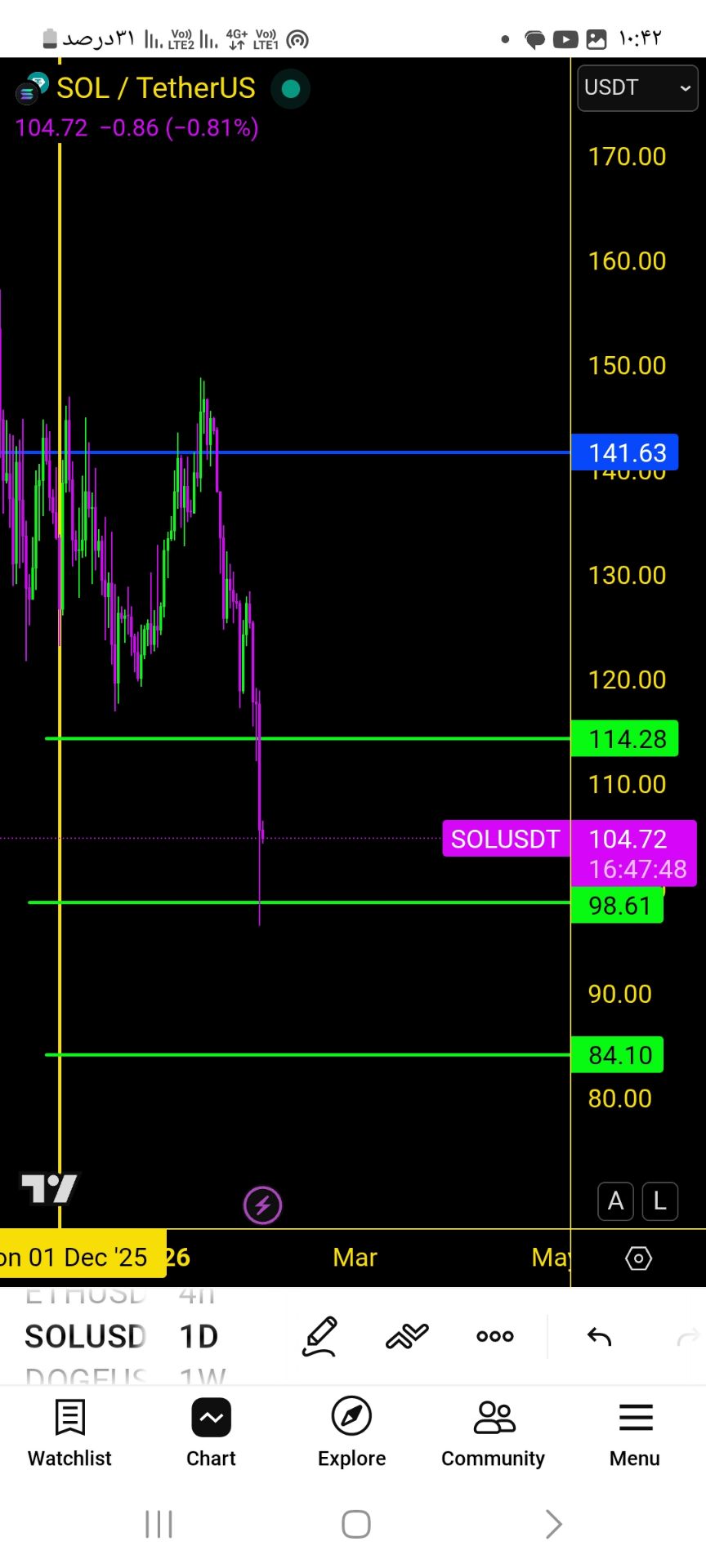Open chart settings hexagon icon
The image size is (706, 1568).
tap(638, 1258)
